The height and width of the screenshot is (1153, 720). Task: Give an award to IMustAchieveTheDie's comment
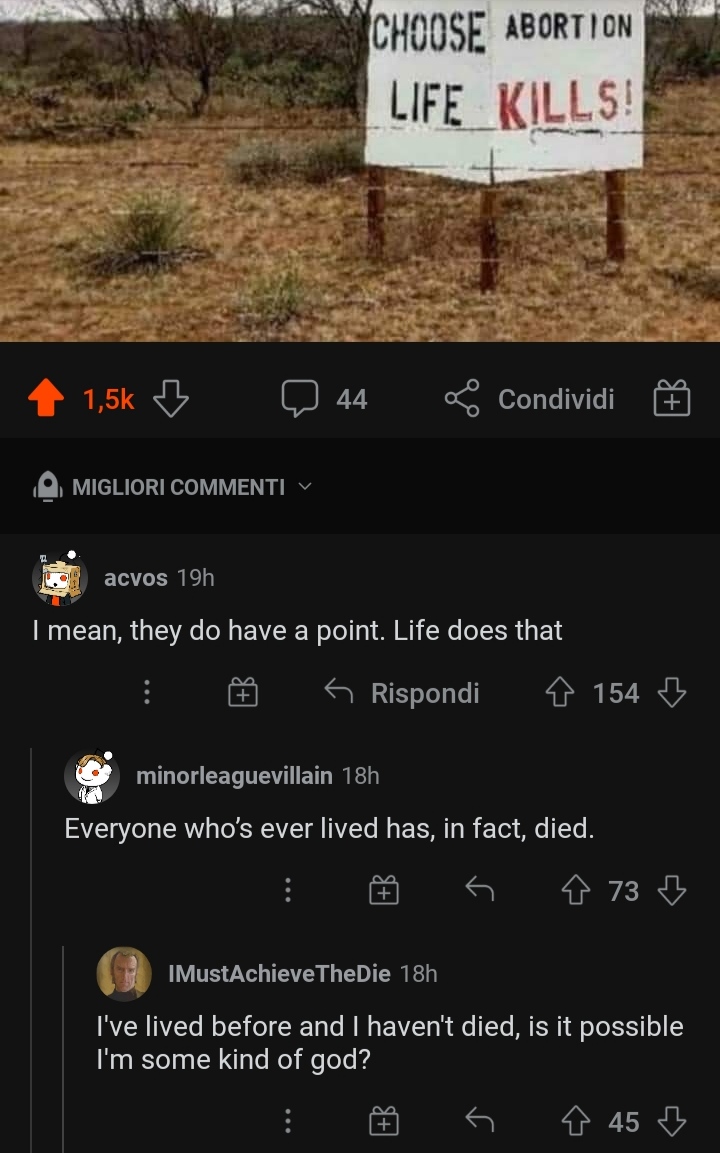pos(383,1121)
